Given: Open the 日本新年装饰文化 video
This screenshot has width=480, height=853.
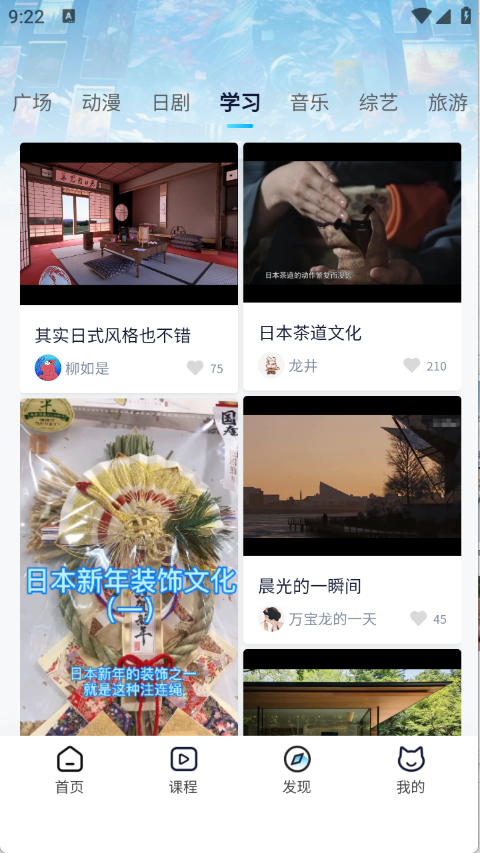Looking at the screenshot, I should point(129,566).
